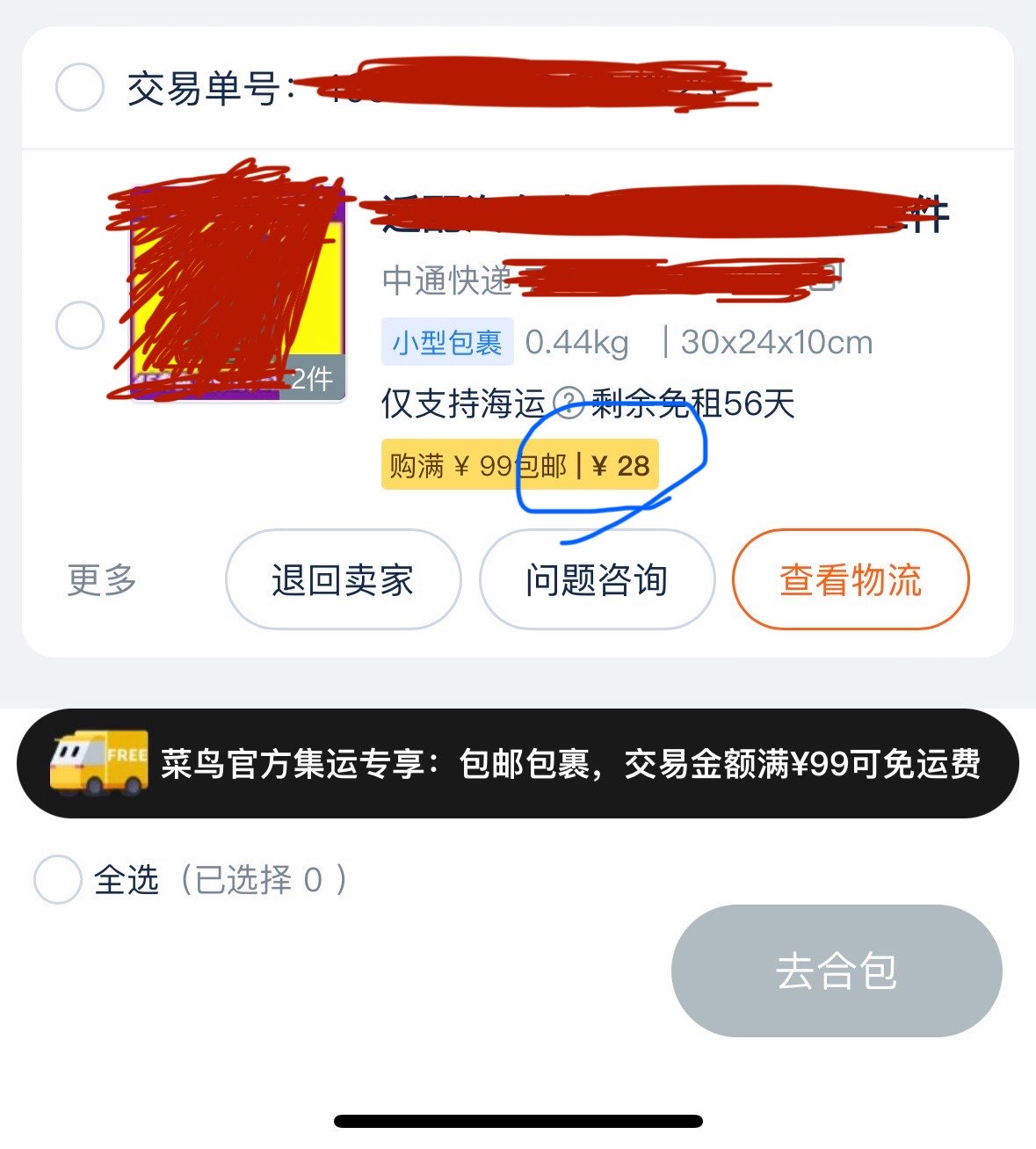Open the 菜鸟官方集运专享 free shipping banner
Viewport: 1036px width, 1149px height.
518,763
